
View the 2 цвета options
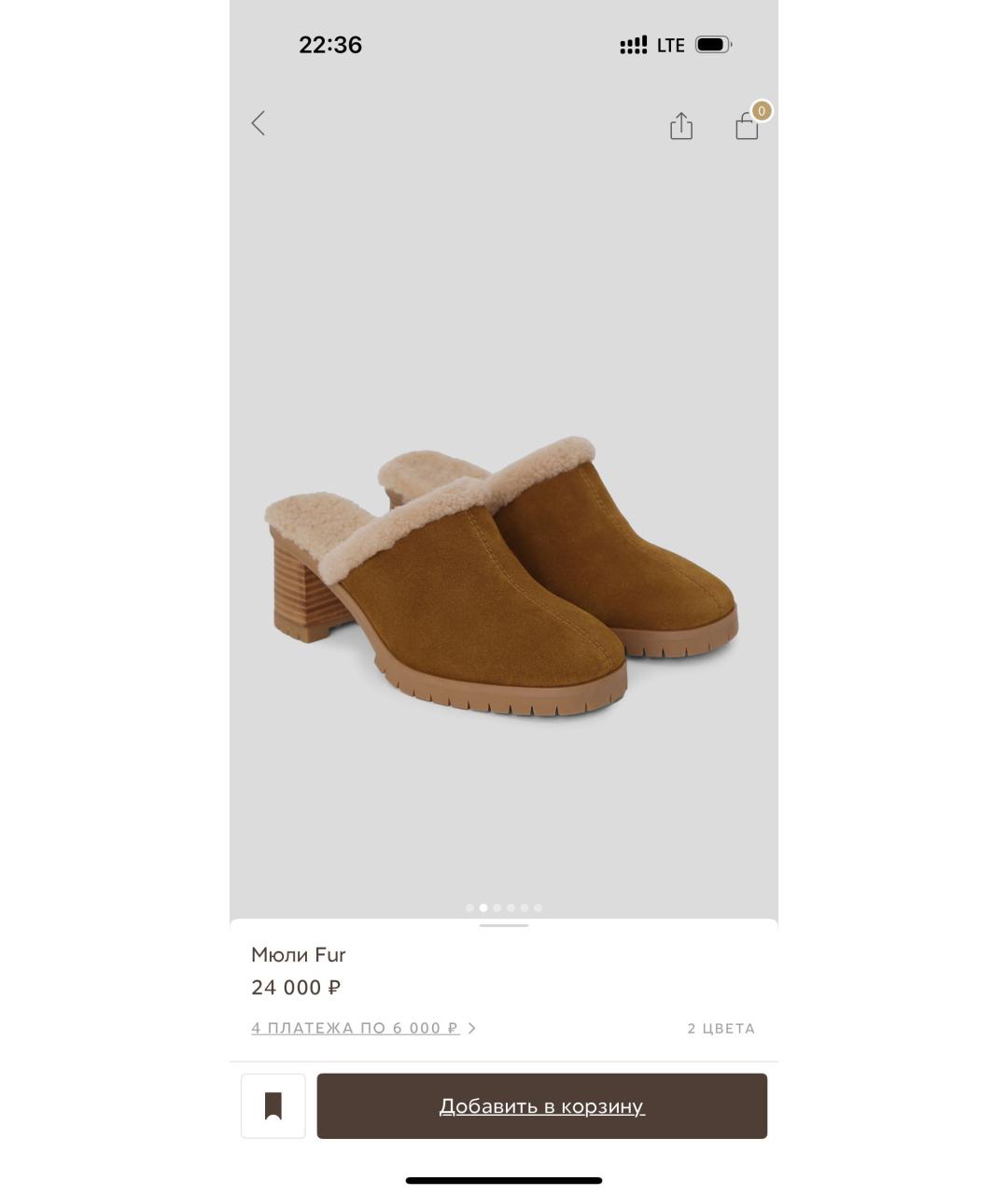(x=721, y=1028)
